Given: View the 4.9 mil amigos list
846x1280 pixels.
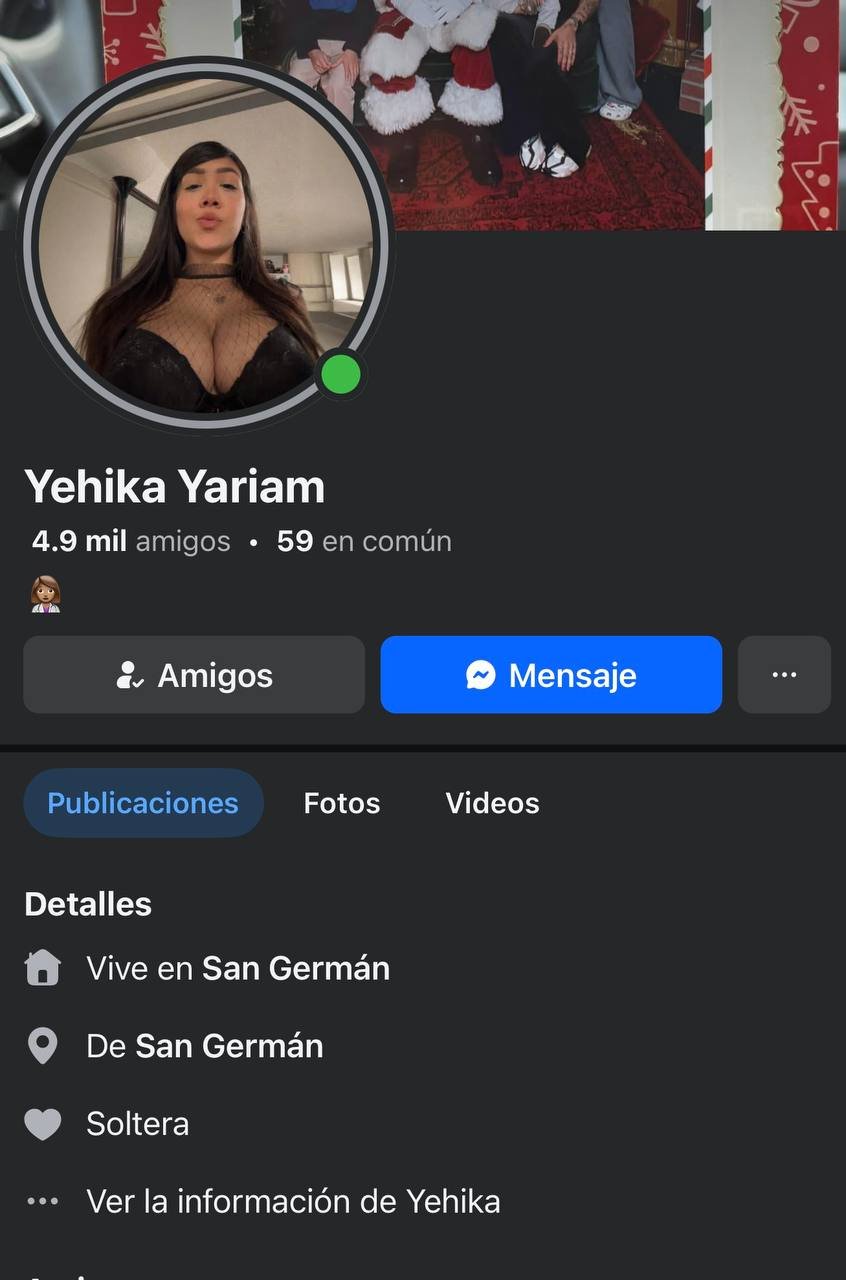Looking at the screenshot, I should click(131, 541).
